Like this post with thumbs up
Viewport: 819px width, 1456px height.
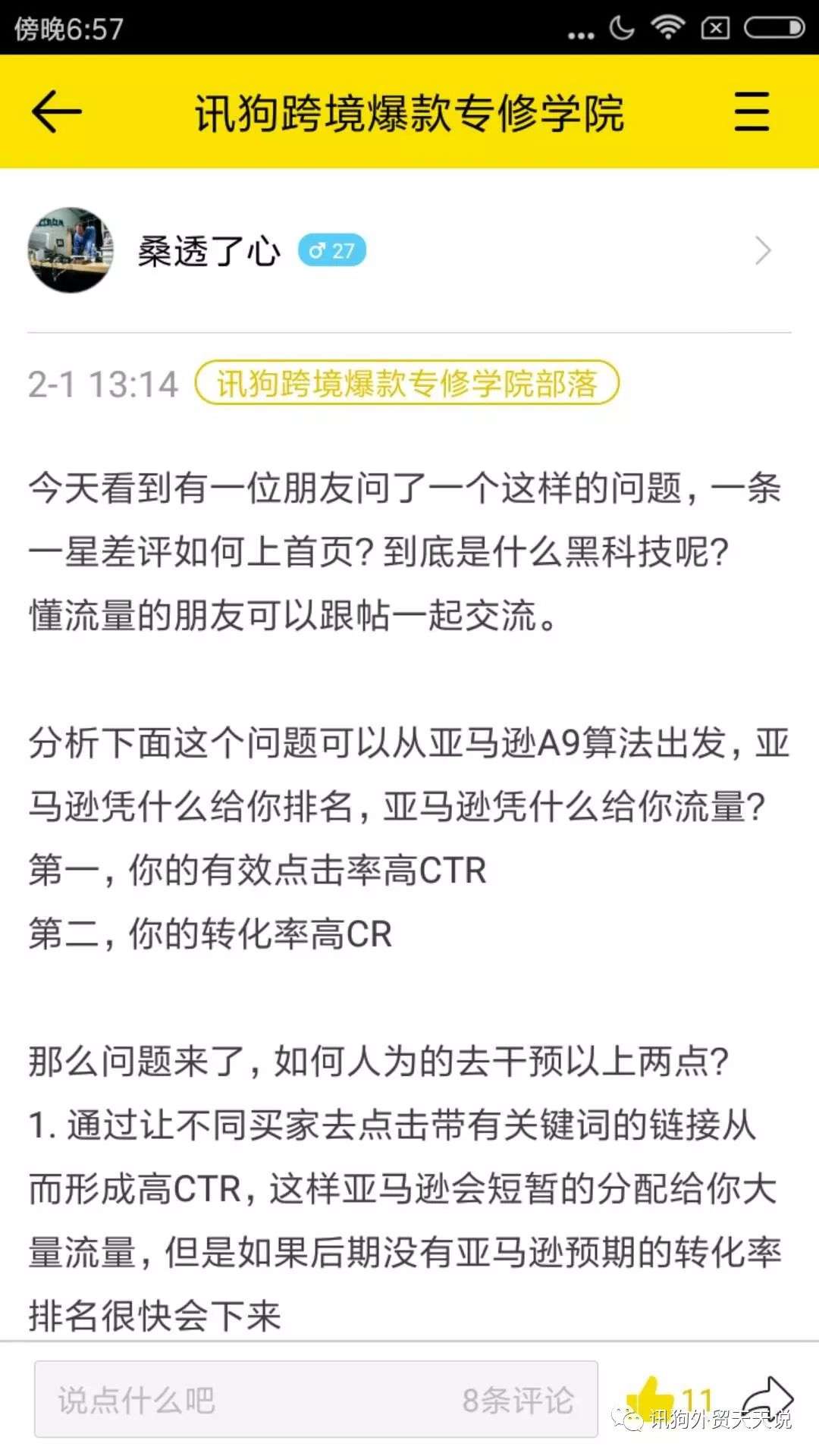pos(651,1398)
